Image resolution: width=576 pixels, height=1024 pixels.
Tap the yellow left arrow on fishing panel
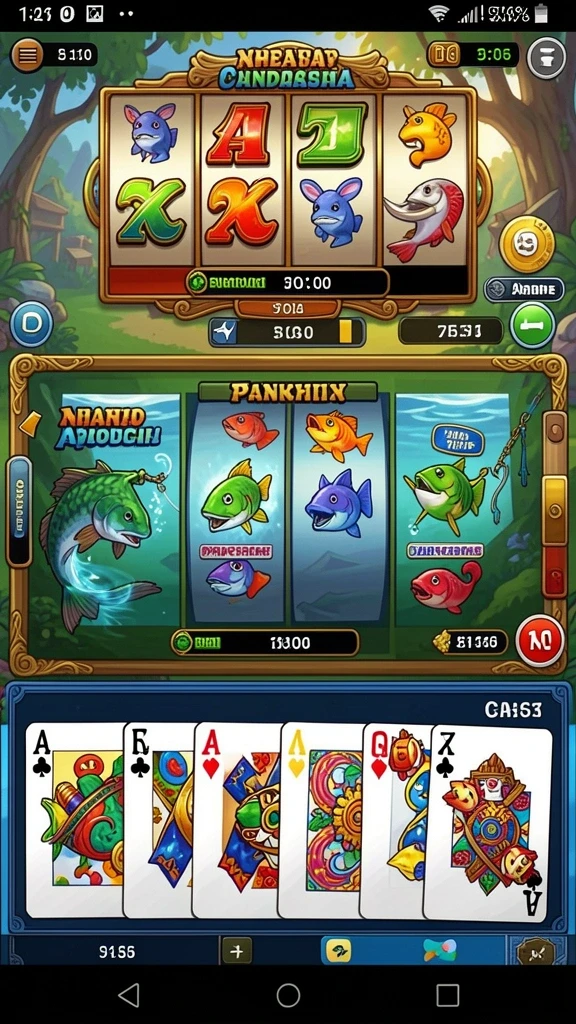click(x=30, y=424)
